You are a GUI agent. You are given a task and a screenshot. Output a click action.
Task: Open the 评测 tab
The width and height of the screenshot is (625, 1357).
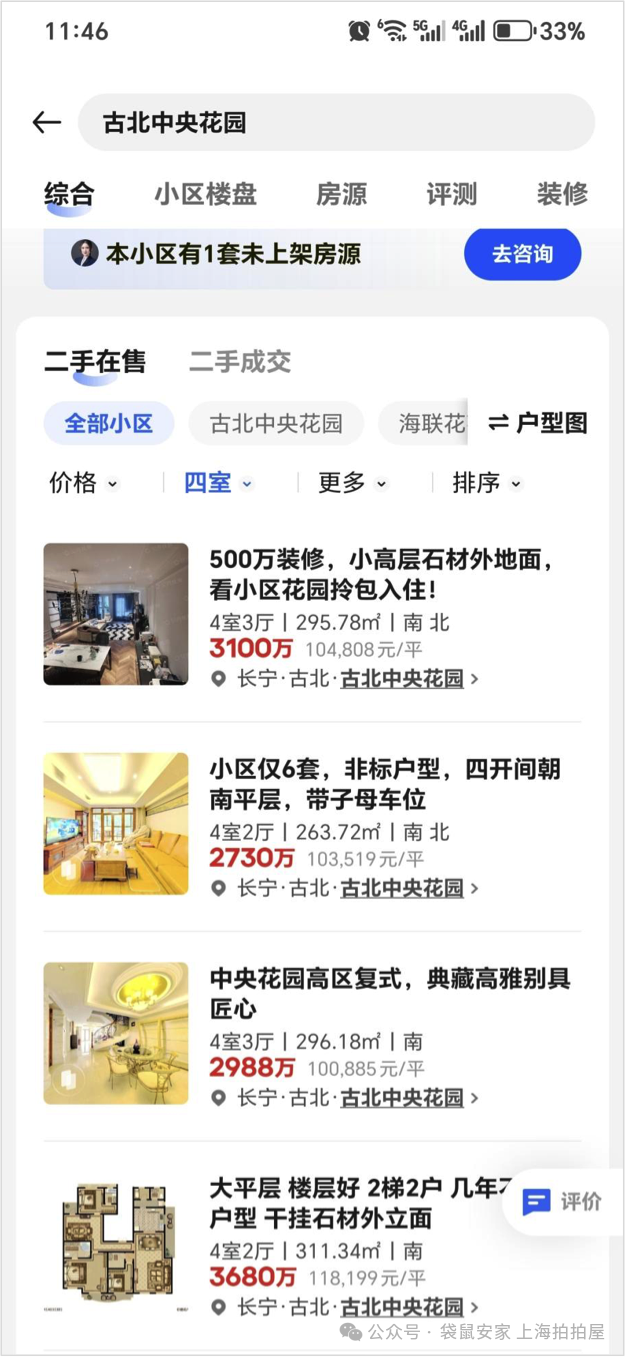[x=452, y=194]
